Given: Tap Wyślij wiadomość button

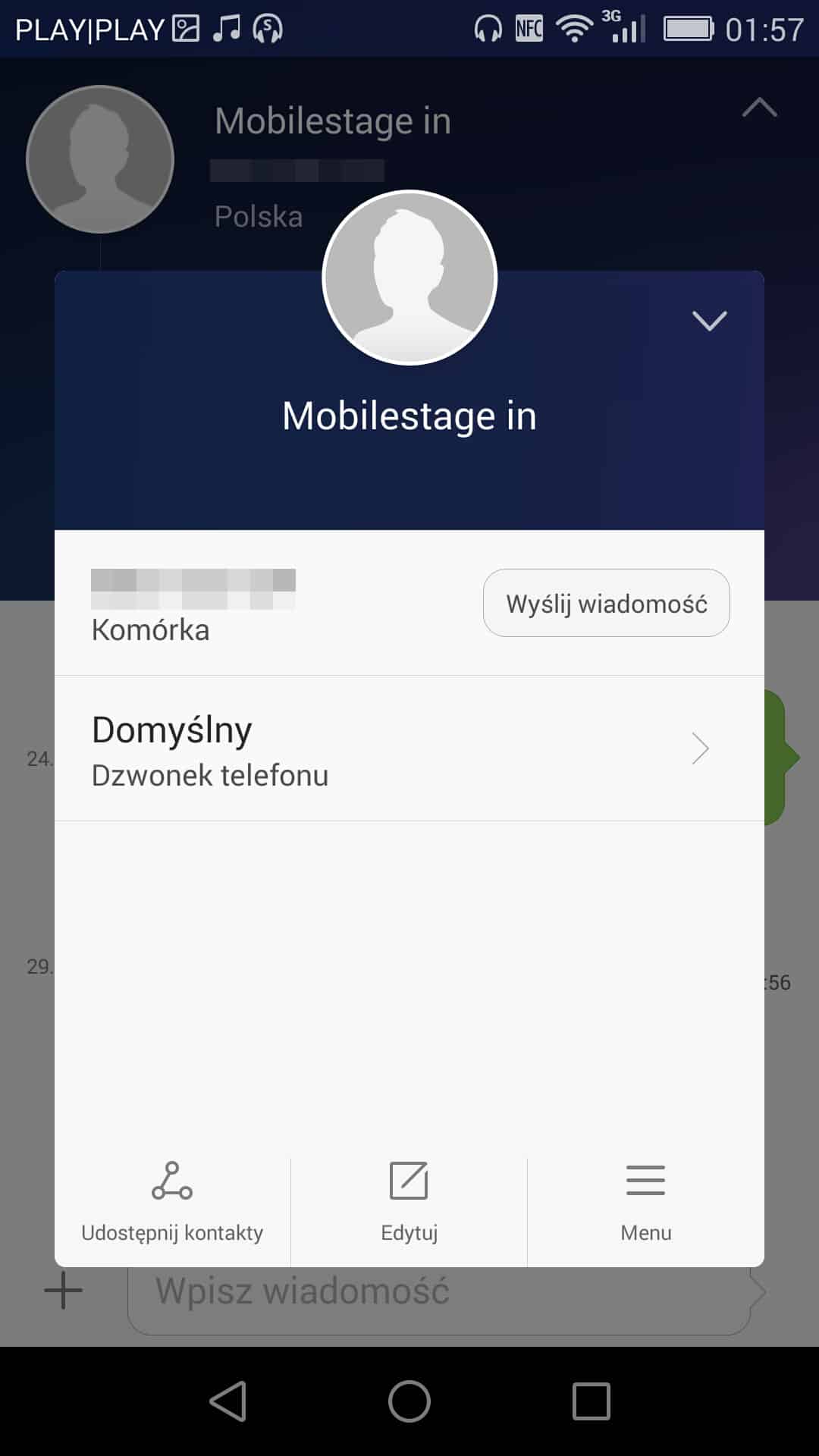Looking at the screenshot, I should (x=606, y=604).
